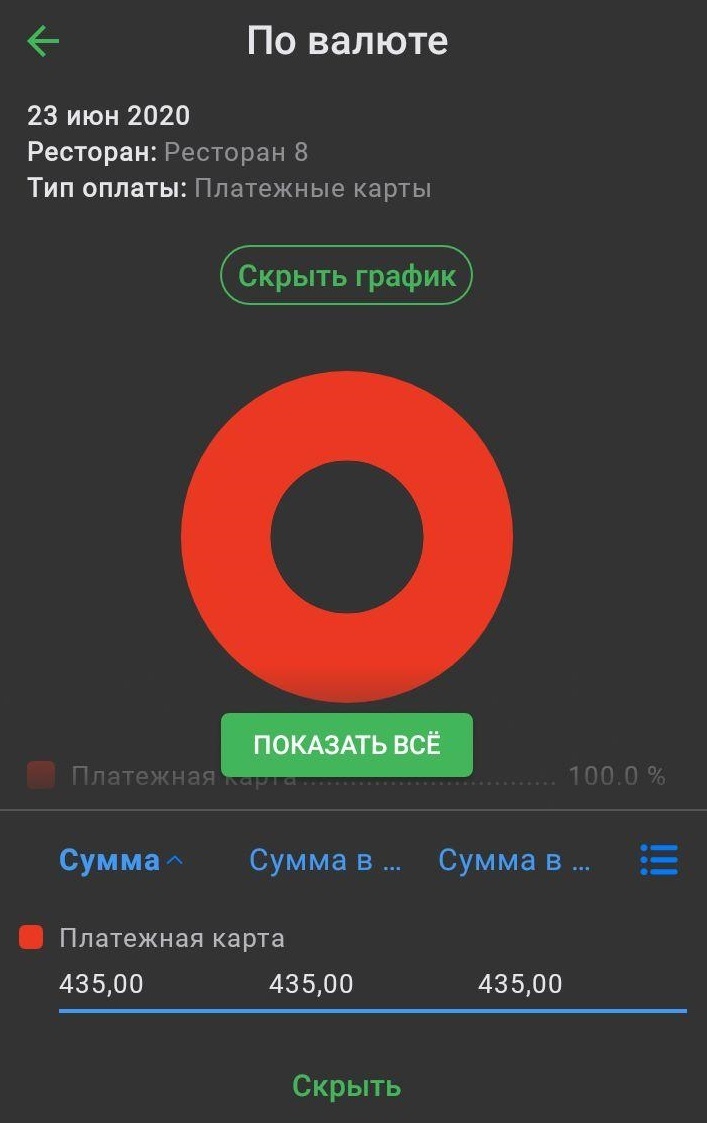This screenshot has height=1123, width=707.
Task: Tap the Скрыть график button
Action: [x=346, y=275]
